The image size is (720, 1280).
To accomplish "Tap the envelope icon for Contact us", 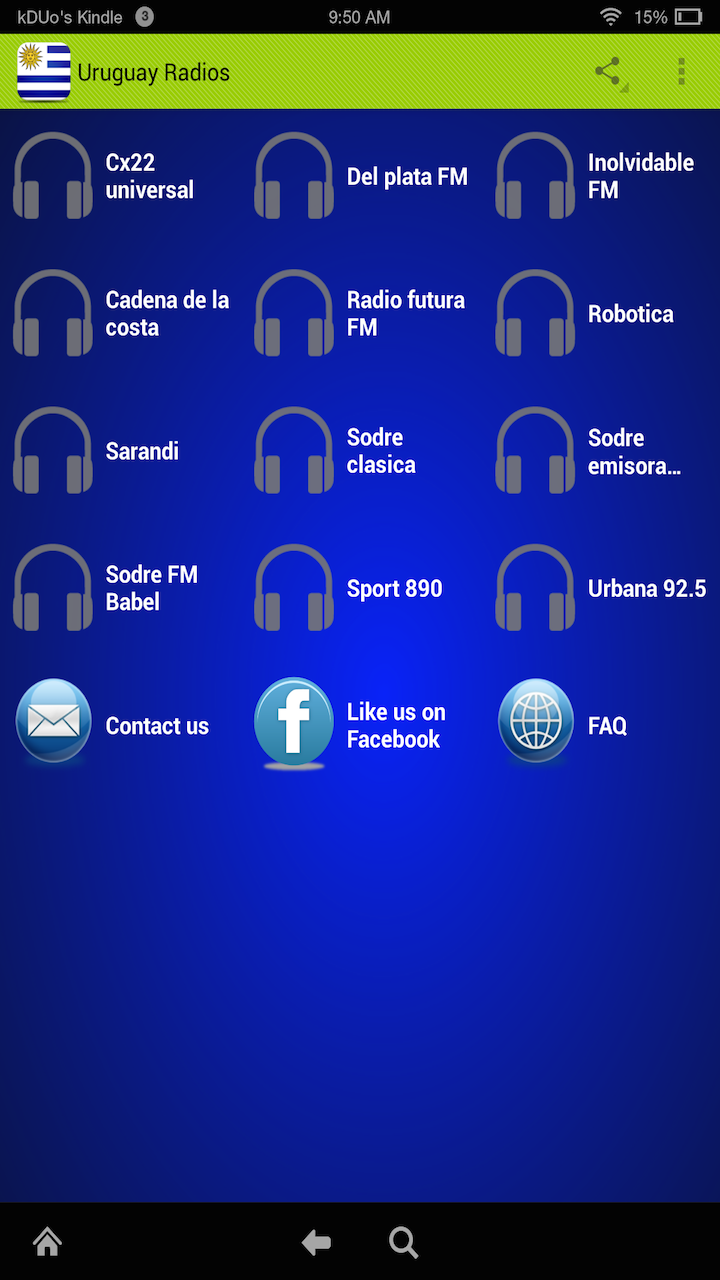I will click(x=53, y=723).
